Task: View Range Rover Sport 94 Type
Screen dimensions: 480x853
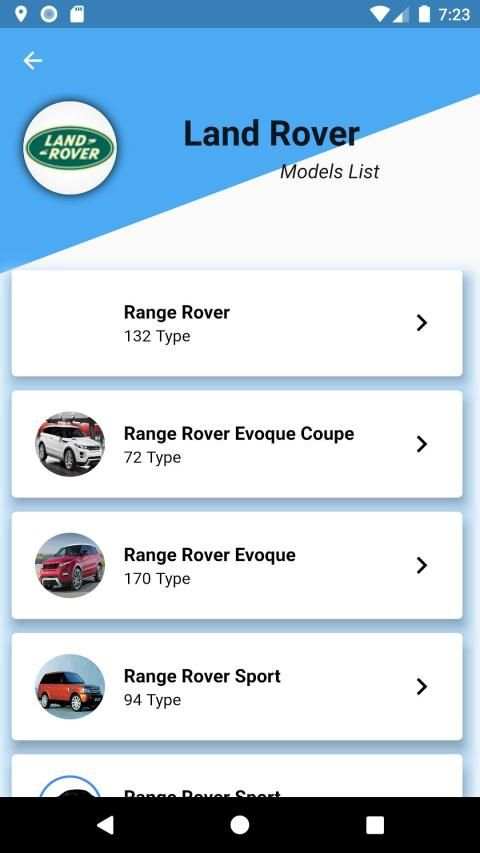Action: pos(237,687)
